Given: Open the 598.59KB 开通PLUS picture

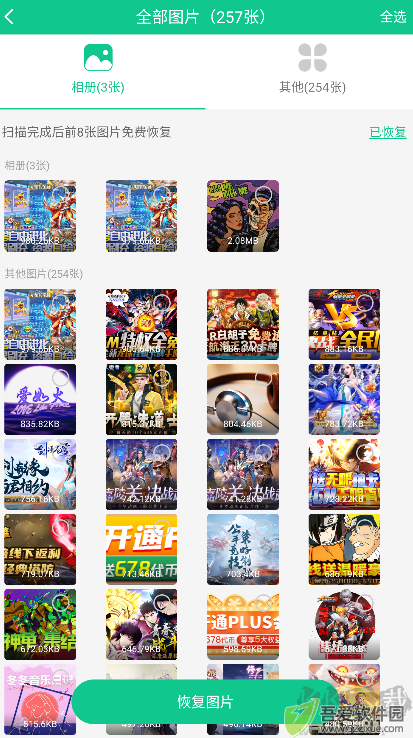Looking at the screenshot, I should coord(243,624).
